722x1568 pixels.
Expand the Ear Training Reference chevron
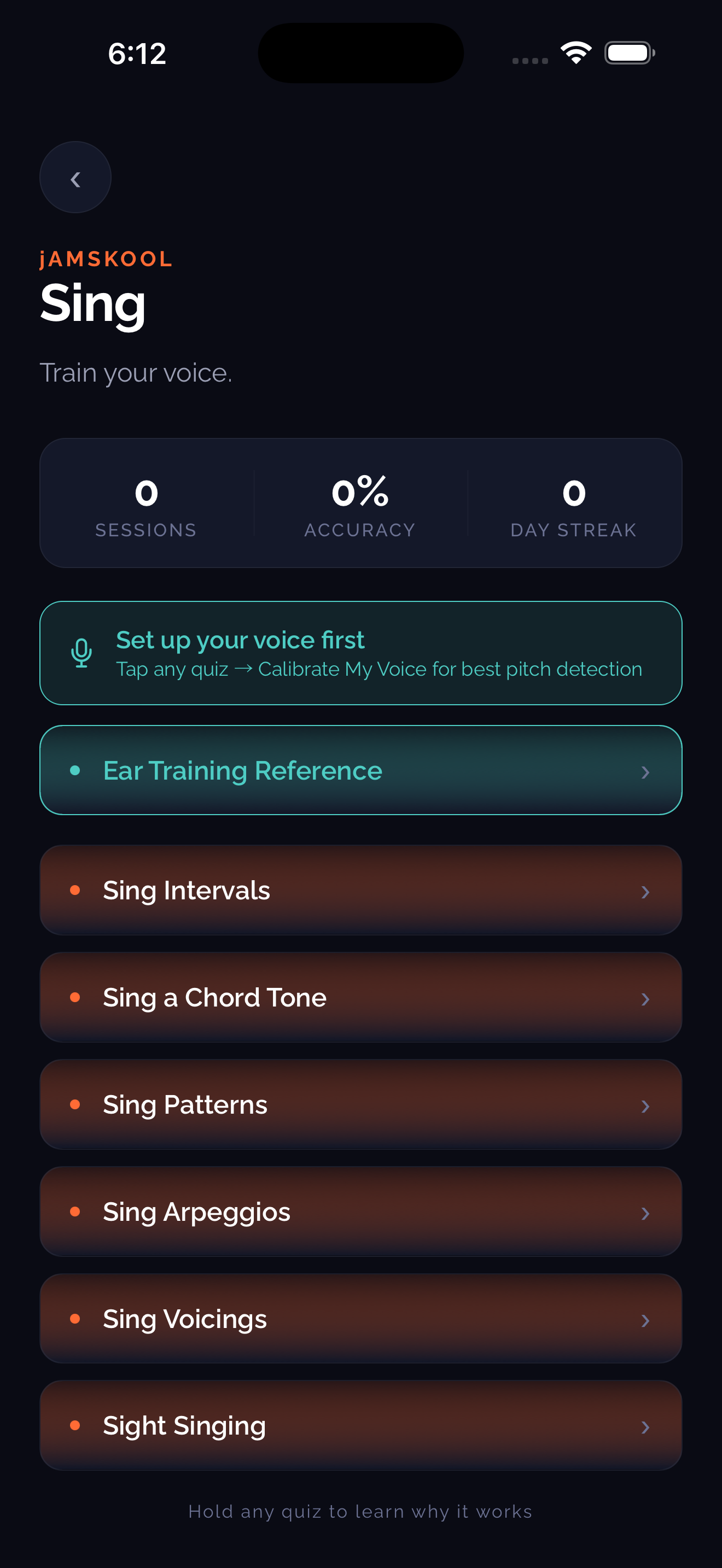pyautogui.click(x=645, y=773)
